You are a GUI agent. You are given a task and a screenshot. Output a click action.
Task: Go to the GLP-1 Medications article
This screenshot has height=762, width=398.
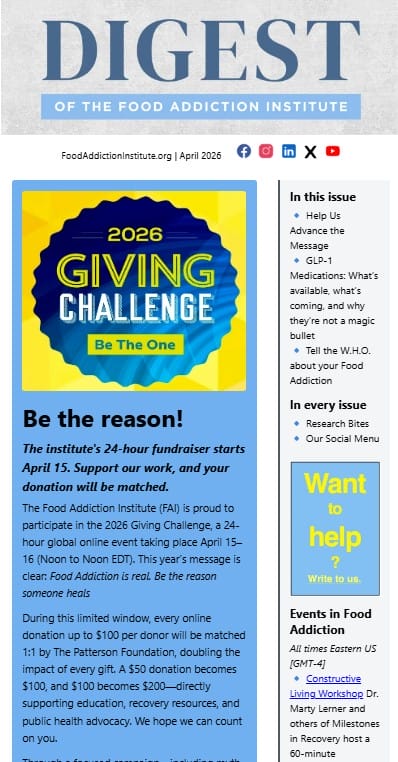point(334,298)
